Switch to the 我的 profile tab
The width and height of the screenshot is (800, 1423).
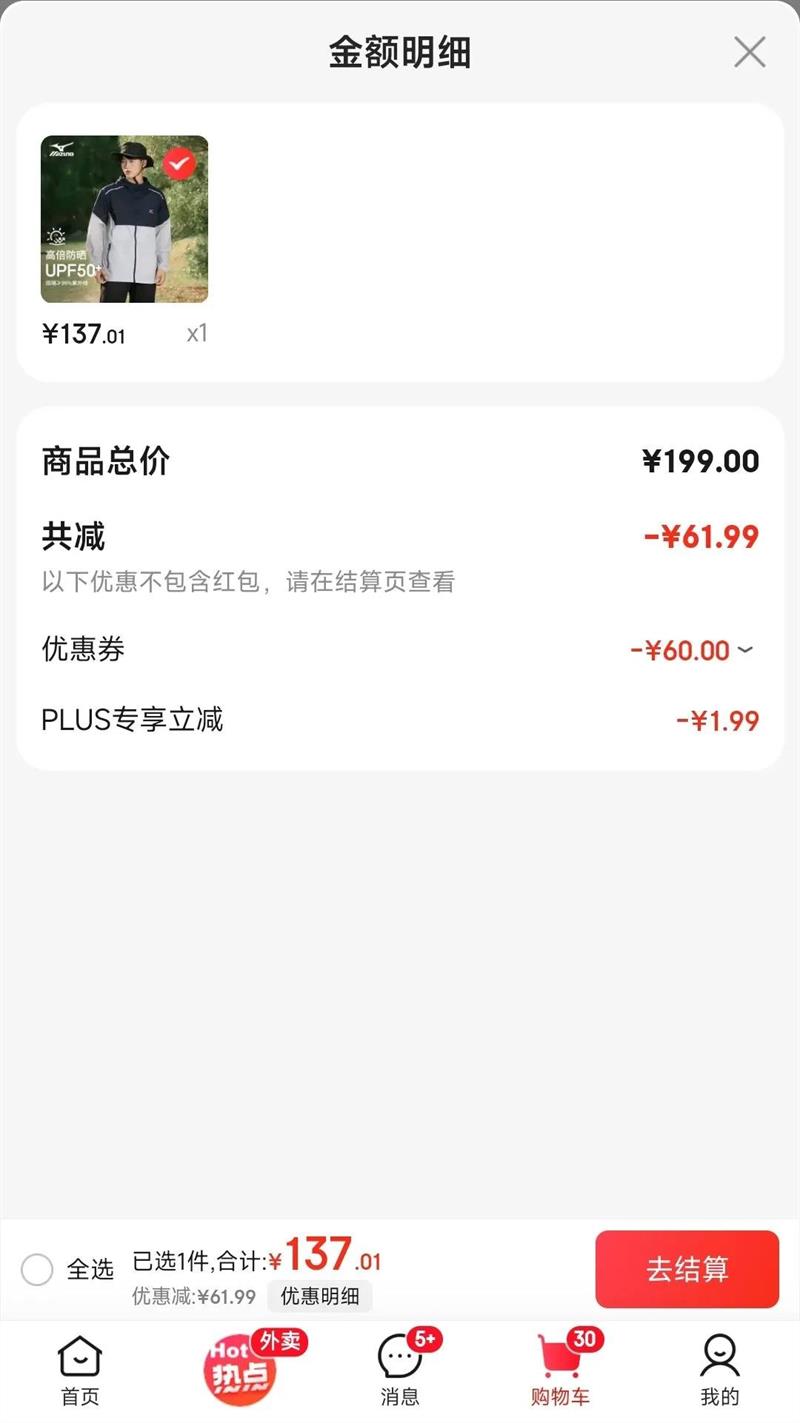tap(719, 1370)
